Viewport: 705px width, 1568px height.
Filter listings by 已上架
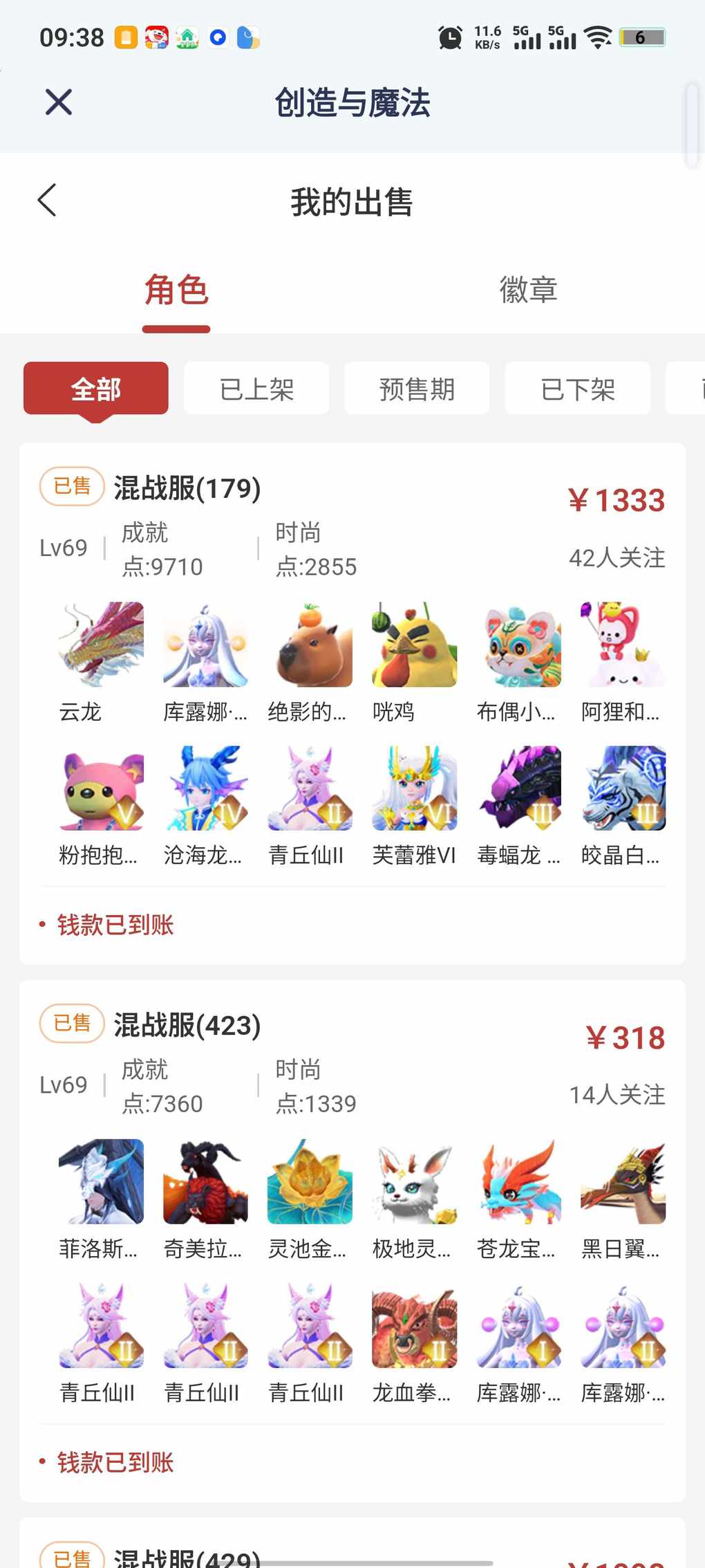[256, 389]
